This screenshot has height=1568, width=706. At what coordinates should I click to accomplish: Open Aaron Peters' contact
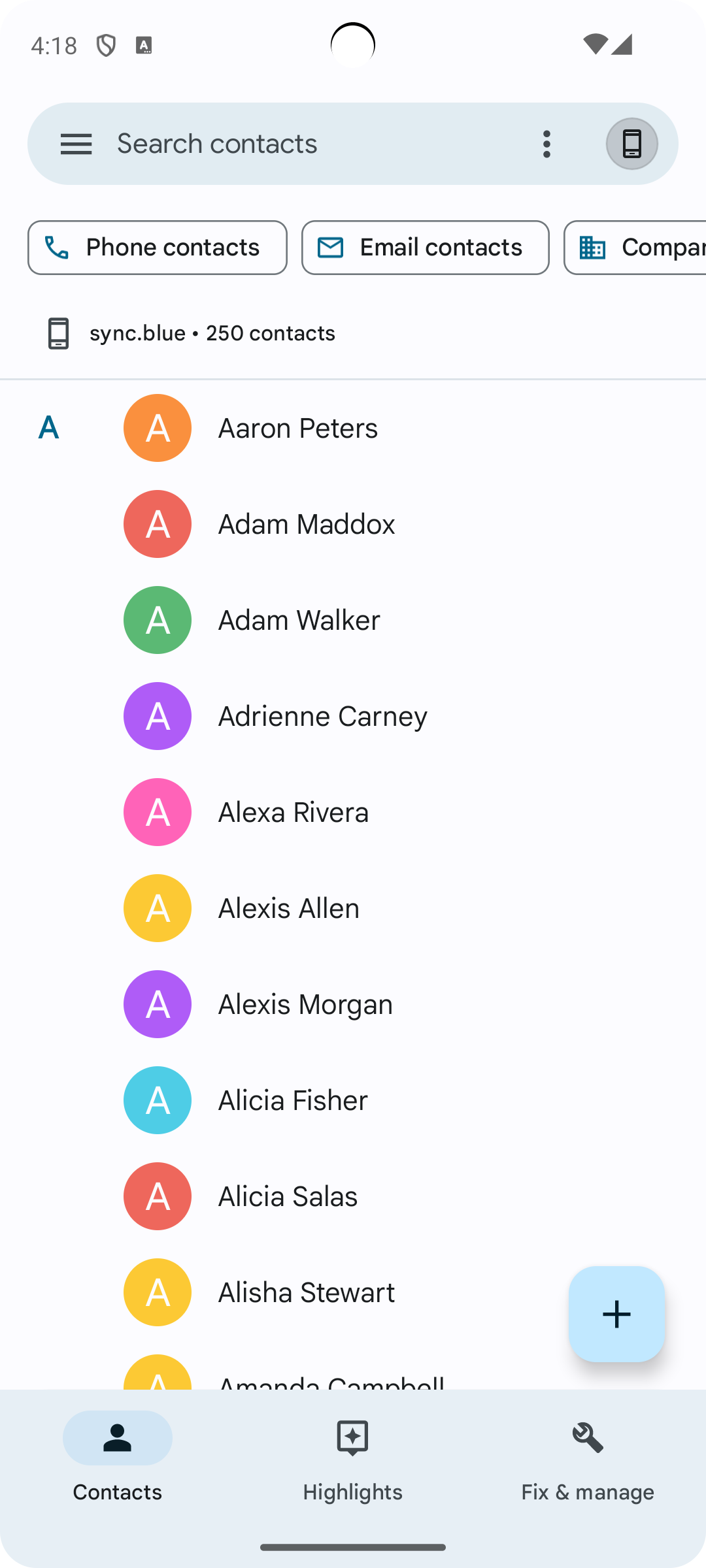[x=353, y=428]
